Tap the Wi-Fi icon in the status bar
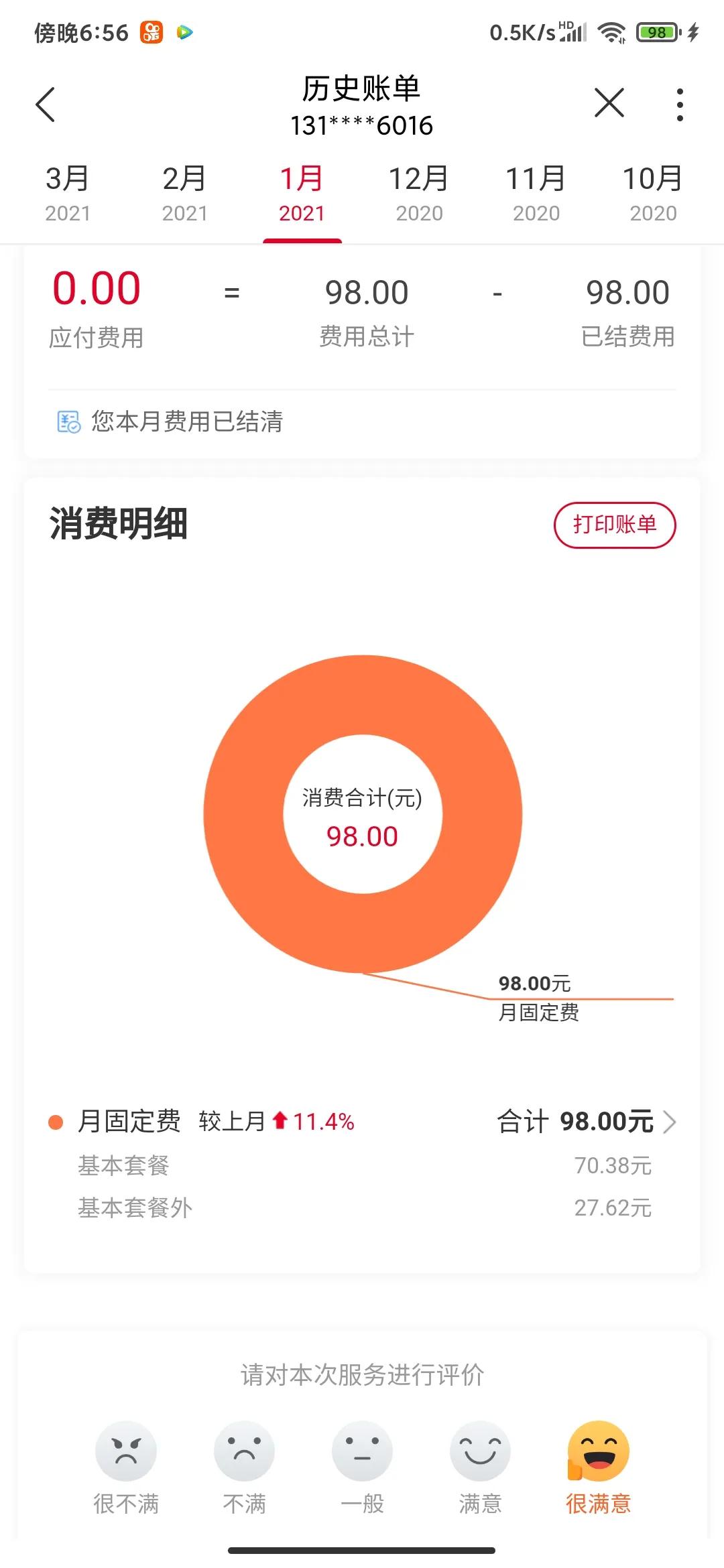Image resolution: width=724 pixels, height=1568 pixels. tap(611, 31)
